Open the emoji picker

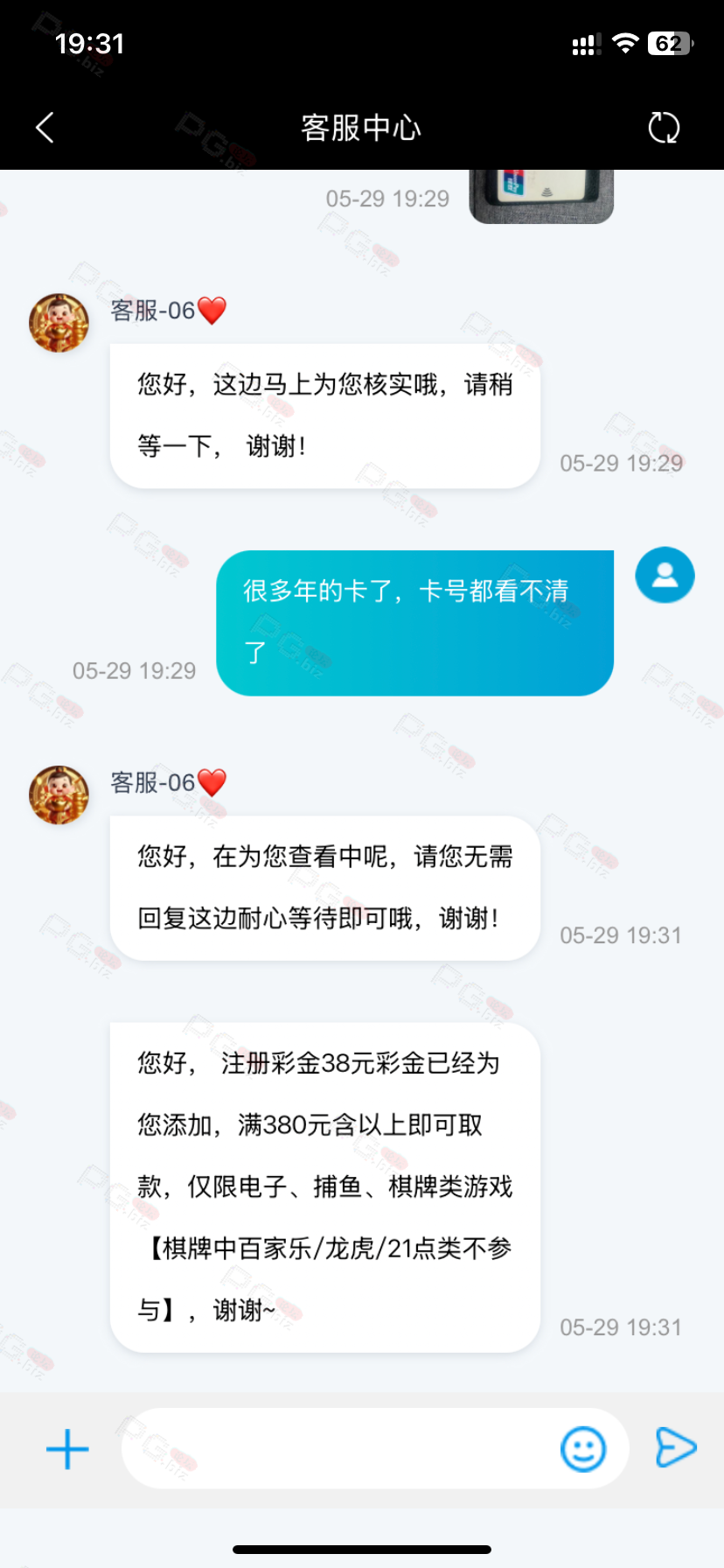pos(583,1449)
